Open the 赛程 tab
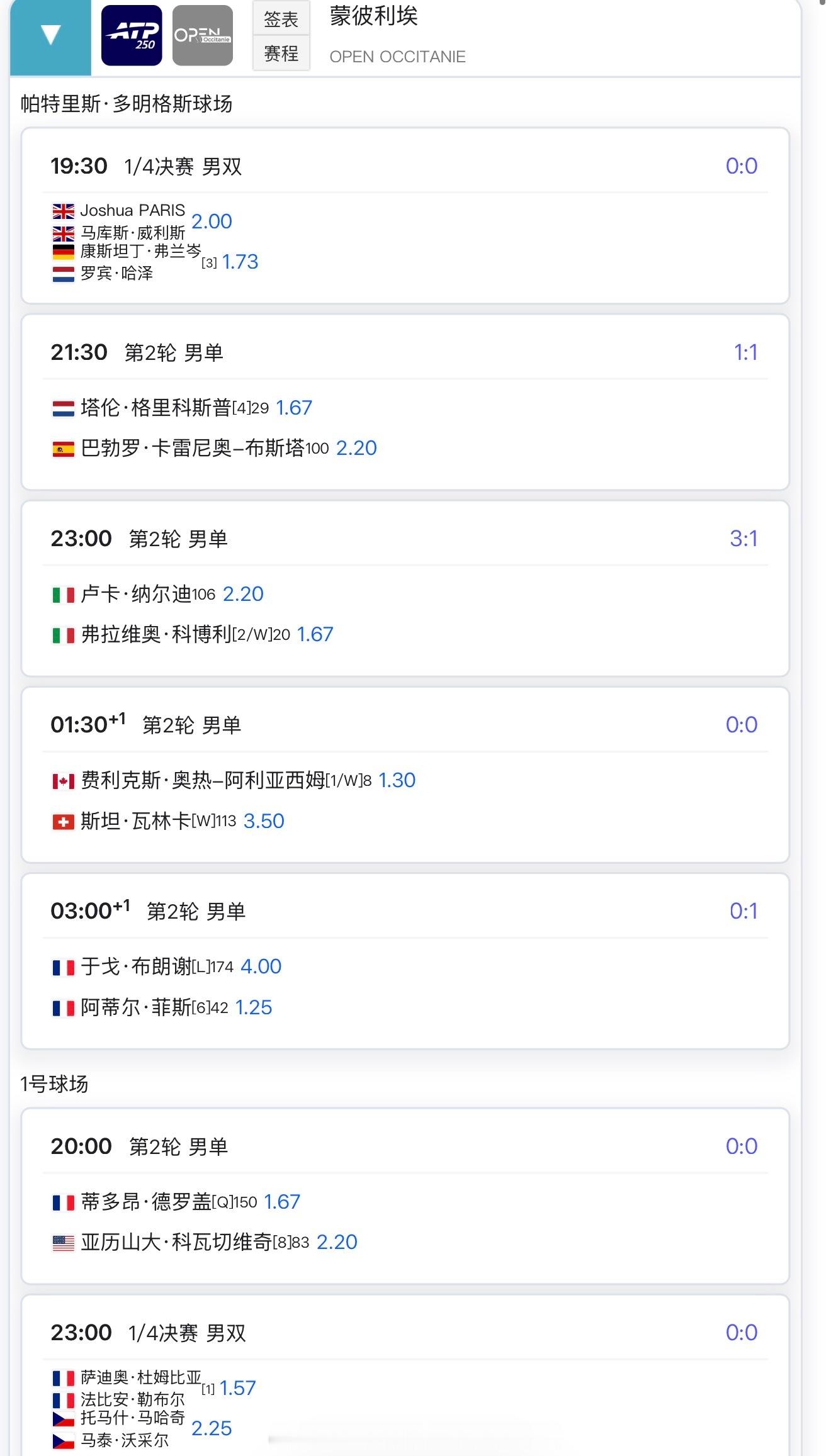Viewport: 831px width, 1456px height. coord(281,53)
